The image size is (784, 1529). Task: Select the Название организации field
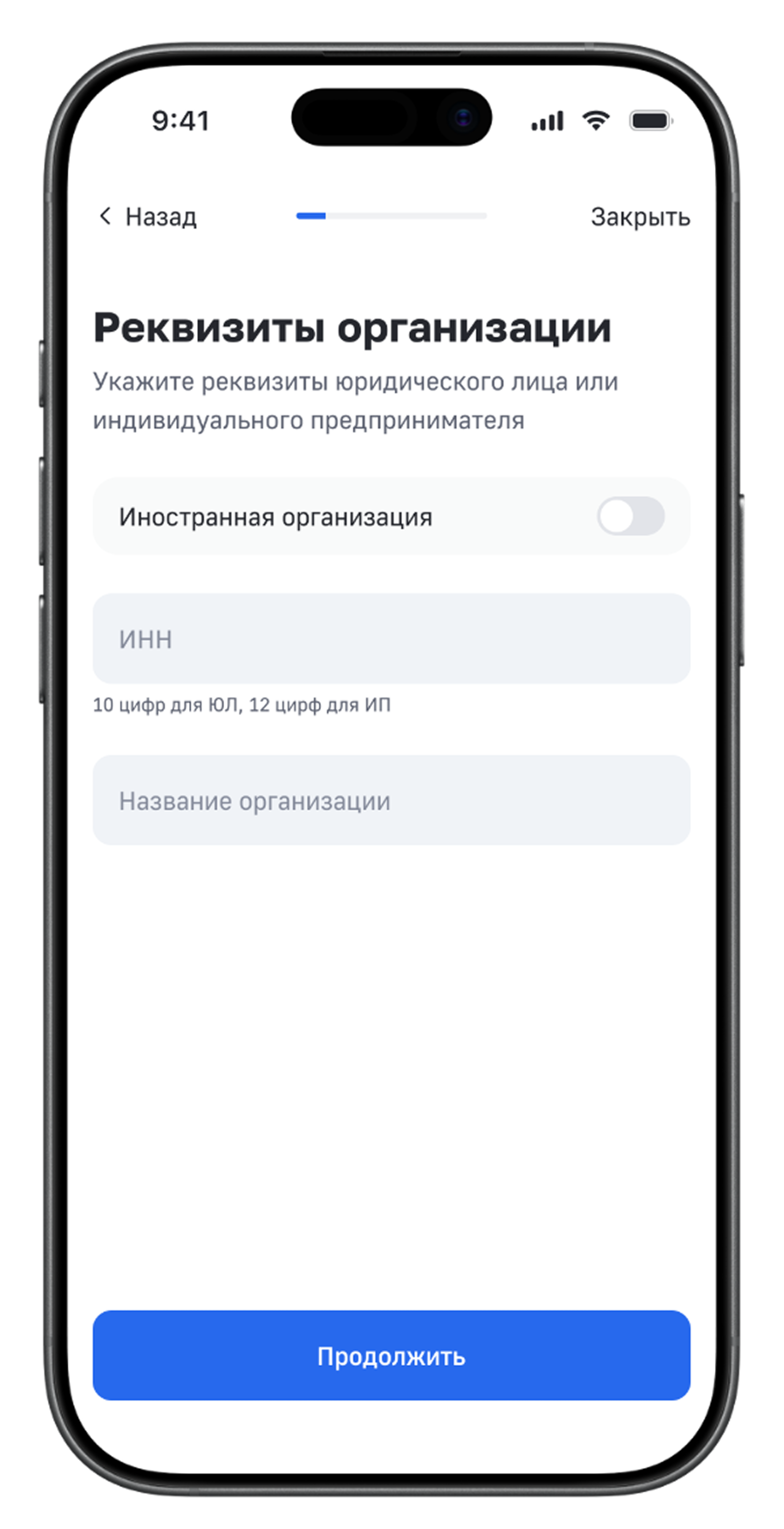[x=391, y=800]
